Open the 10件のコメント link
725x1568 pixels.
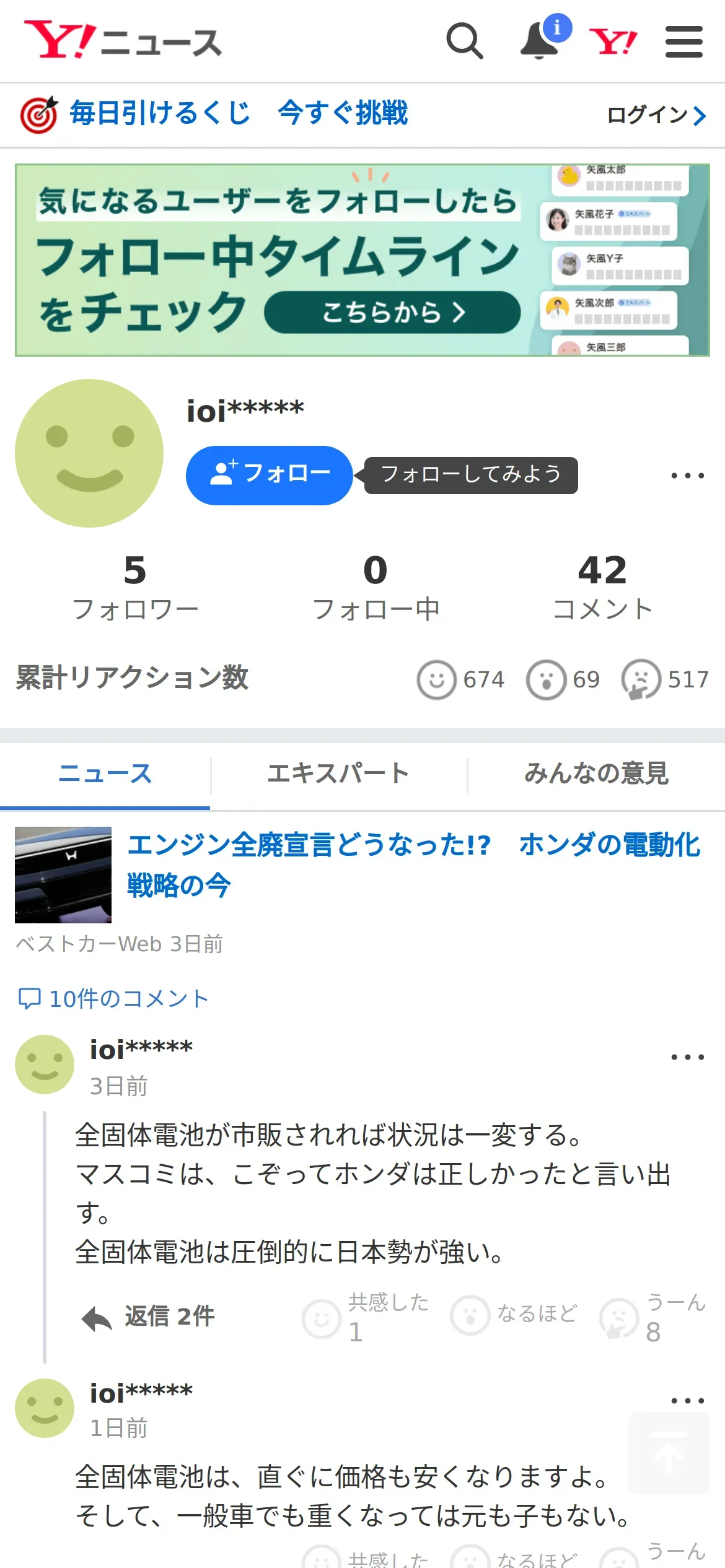114,998
